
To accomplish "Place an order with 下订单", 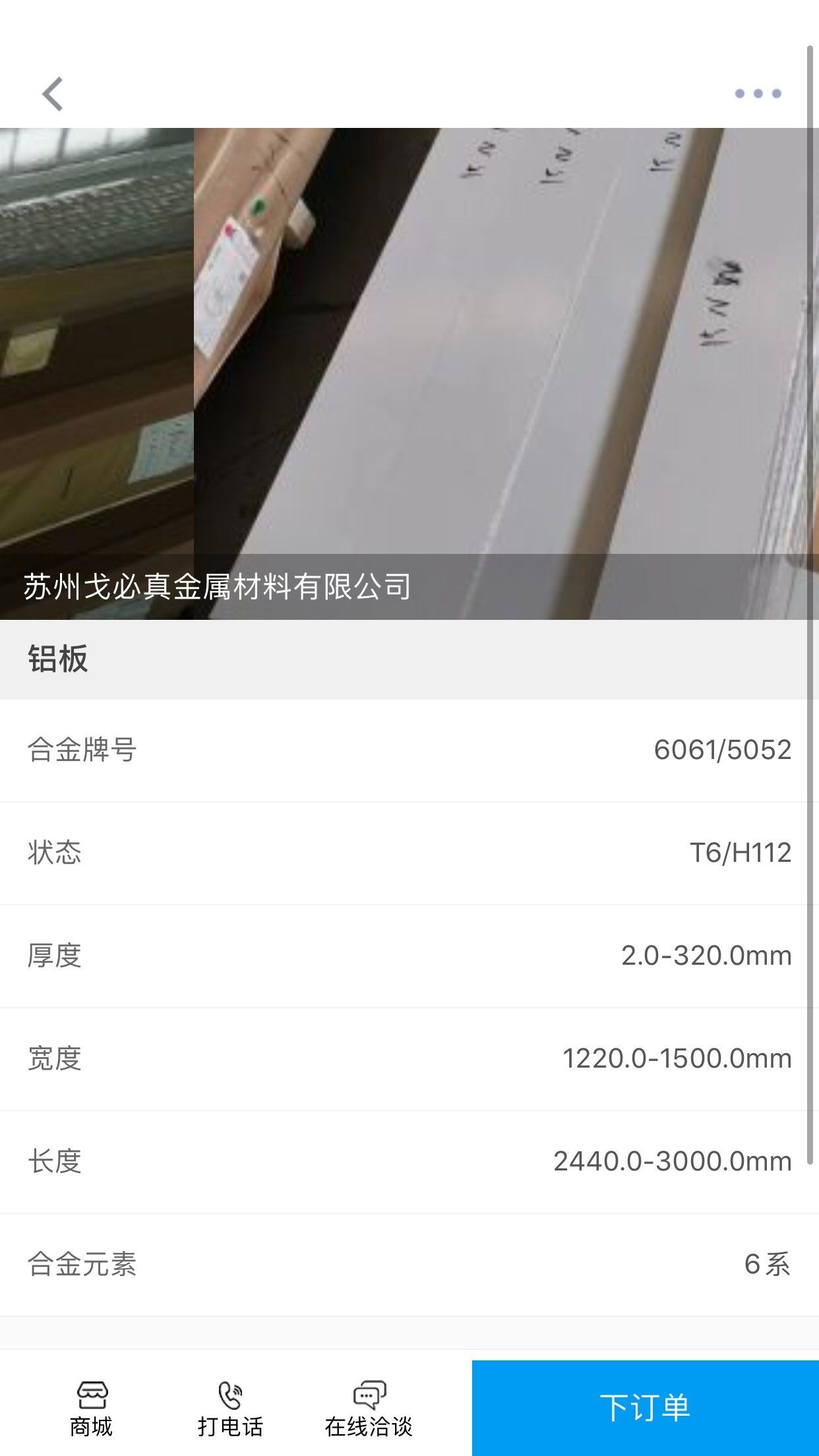I will click(646, 1408).
